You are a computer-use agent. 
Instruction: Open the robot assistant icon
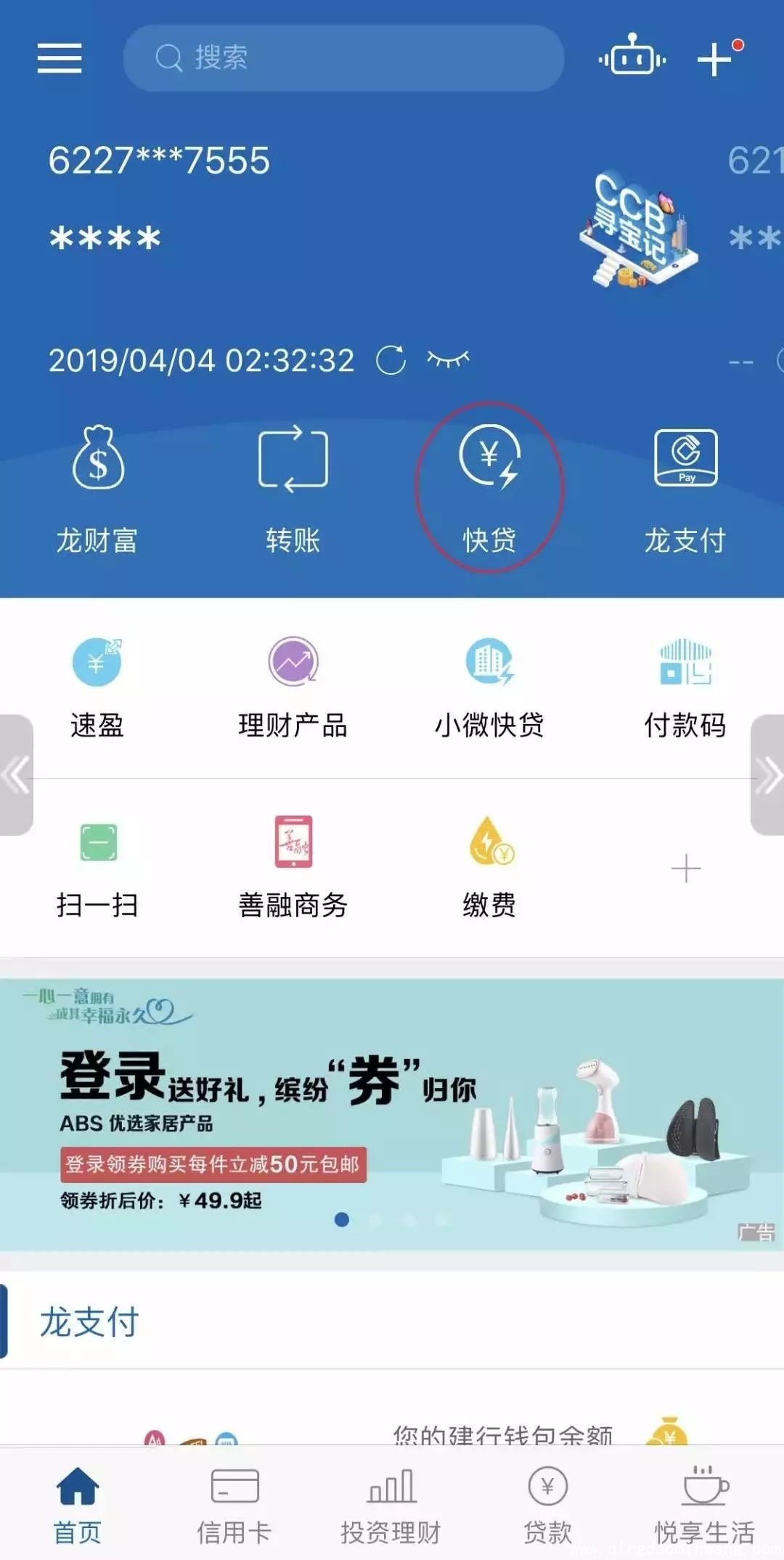pyautogui.click(x=632, y=57)
